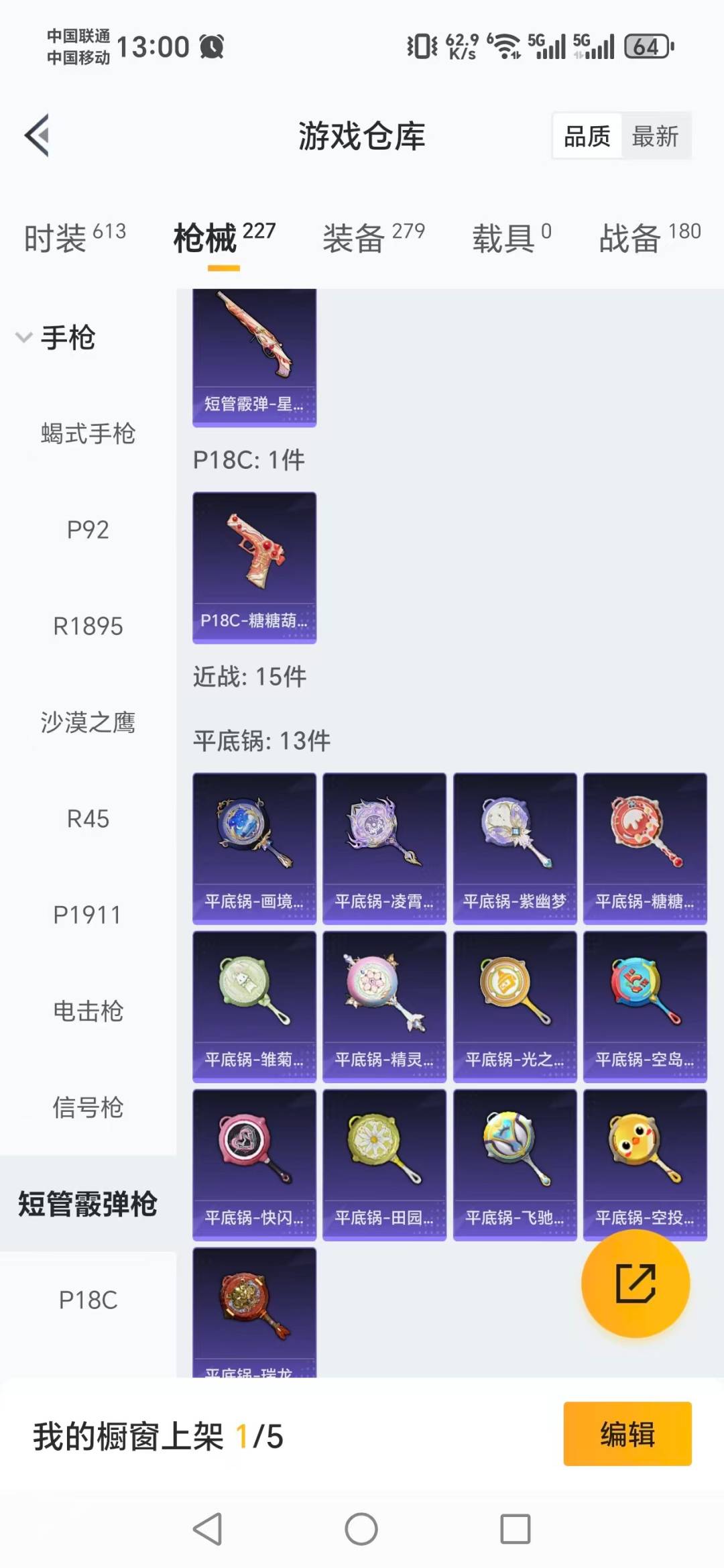Viewport: 724px width, 1568px height.
Task: Go to the system home screen
Action: [x=361, y=1529]
